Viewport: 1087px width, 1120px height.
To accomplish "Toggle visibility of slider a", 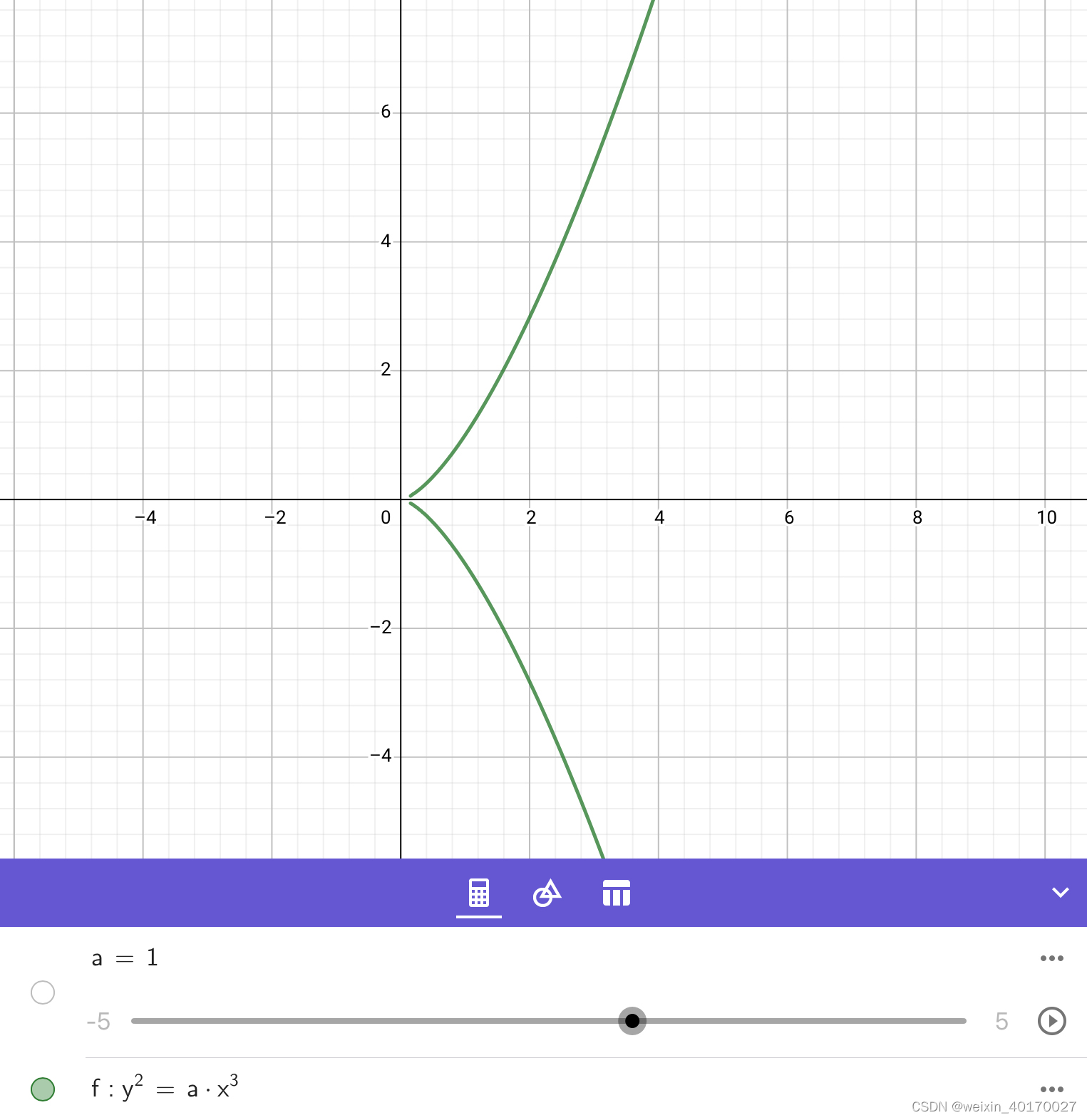I will point(43,992).
